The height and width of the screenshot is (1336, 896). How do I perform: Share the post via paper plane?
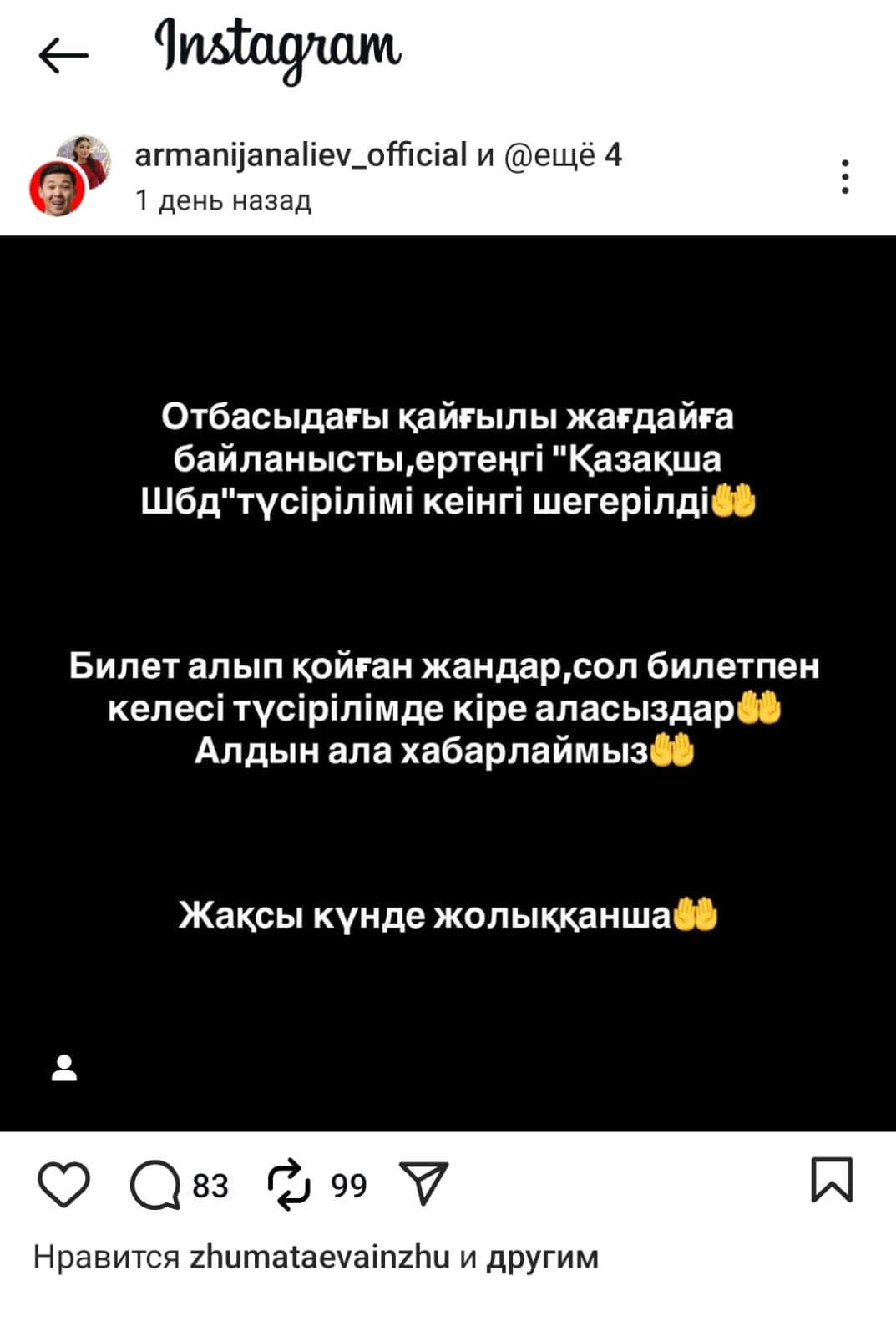(424, 1183)
